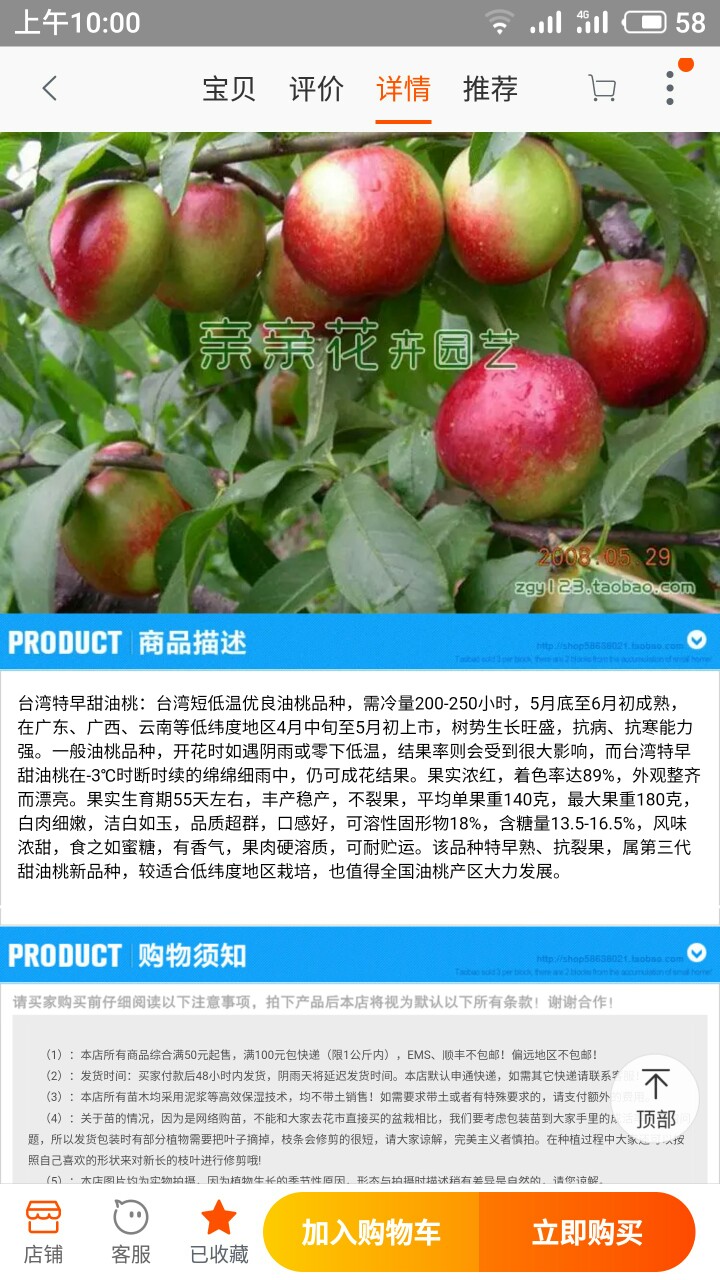Jump back to top with 顶部
Viewport: 720px width, 1280px height.
pyautogui.click(x=656, y=1098)
